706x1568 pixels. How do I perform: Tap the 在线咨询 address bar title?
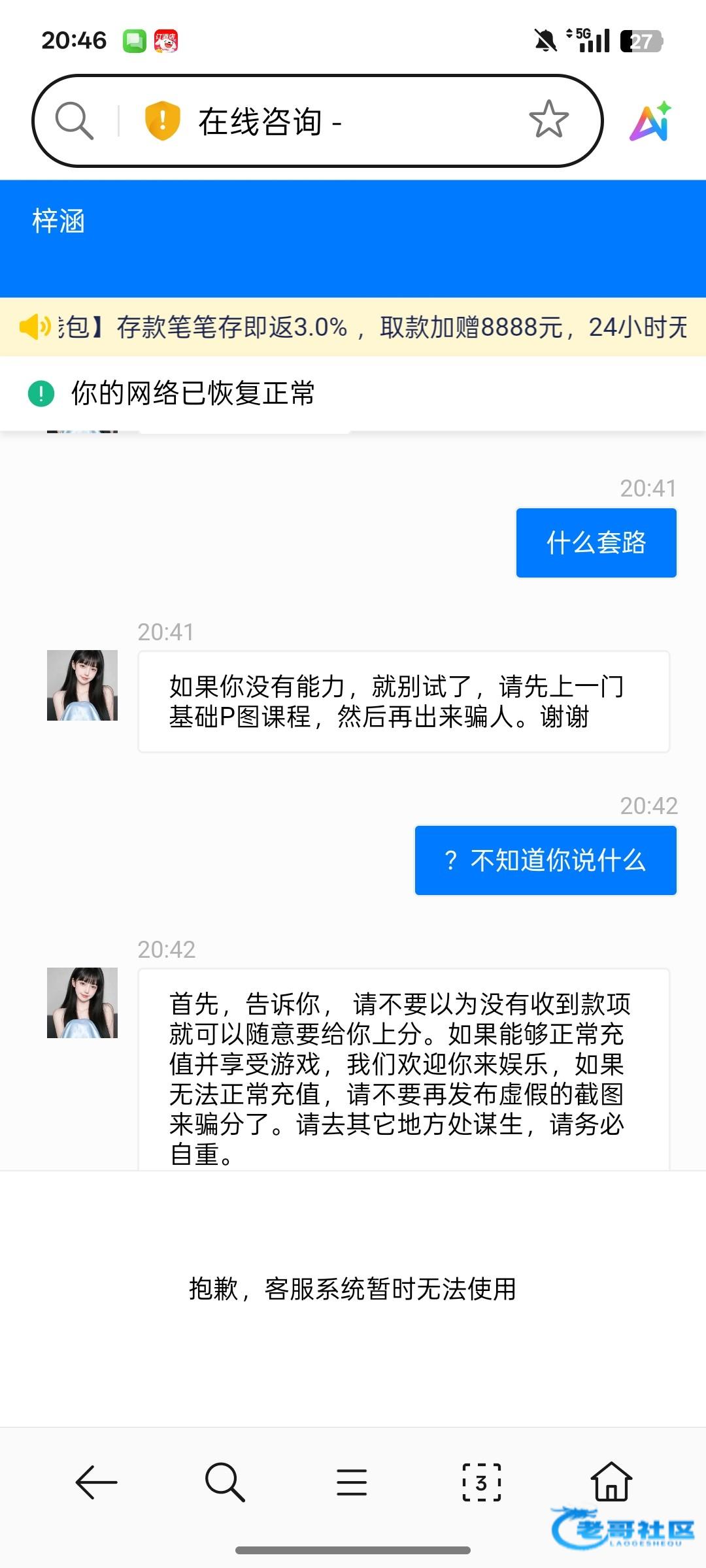tap(269, 122)
